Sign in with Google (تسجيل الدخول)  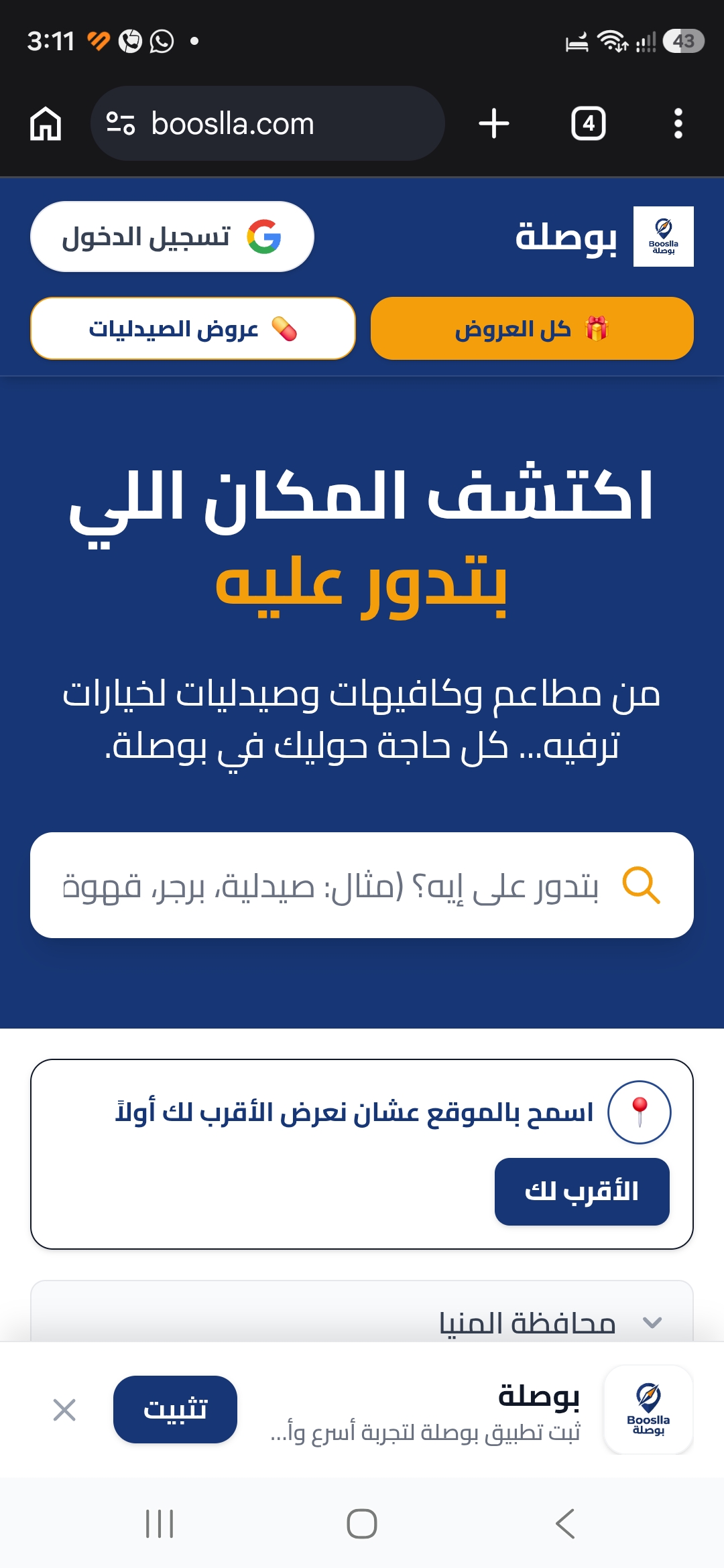pos(172,237)
